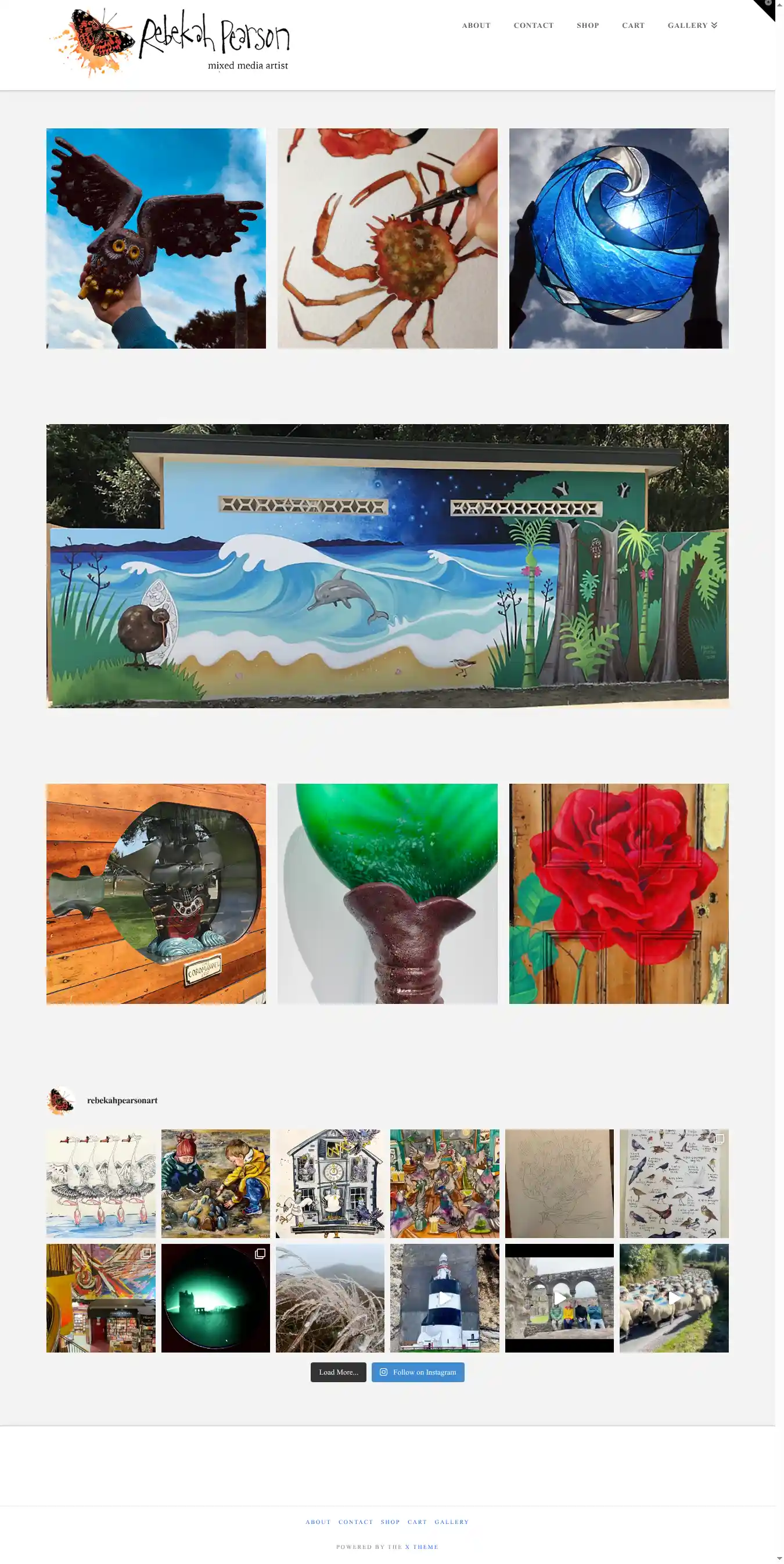This screenshot has height=1564, width=784.
Task: Go to Shop in top menu
Action: 587,26
